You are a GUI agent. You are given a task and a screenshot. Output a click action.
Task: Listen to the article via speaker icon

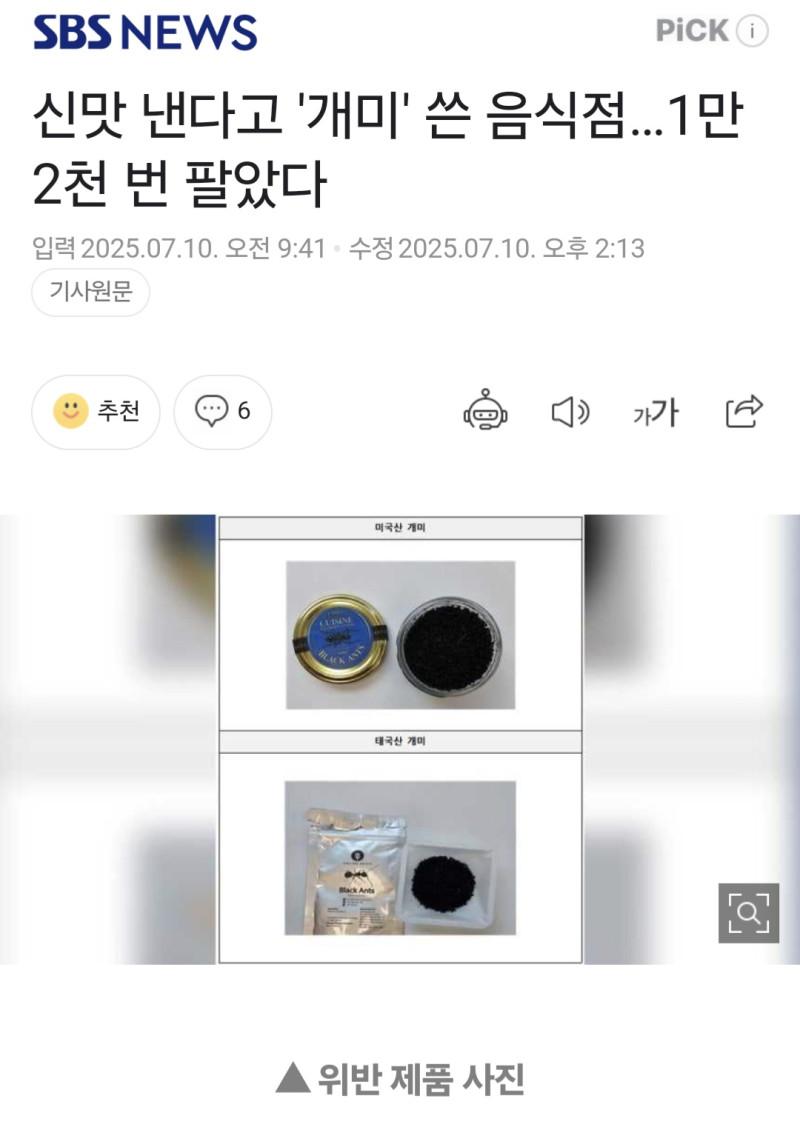pos(570,411)
